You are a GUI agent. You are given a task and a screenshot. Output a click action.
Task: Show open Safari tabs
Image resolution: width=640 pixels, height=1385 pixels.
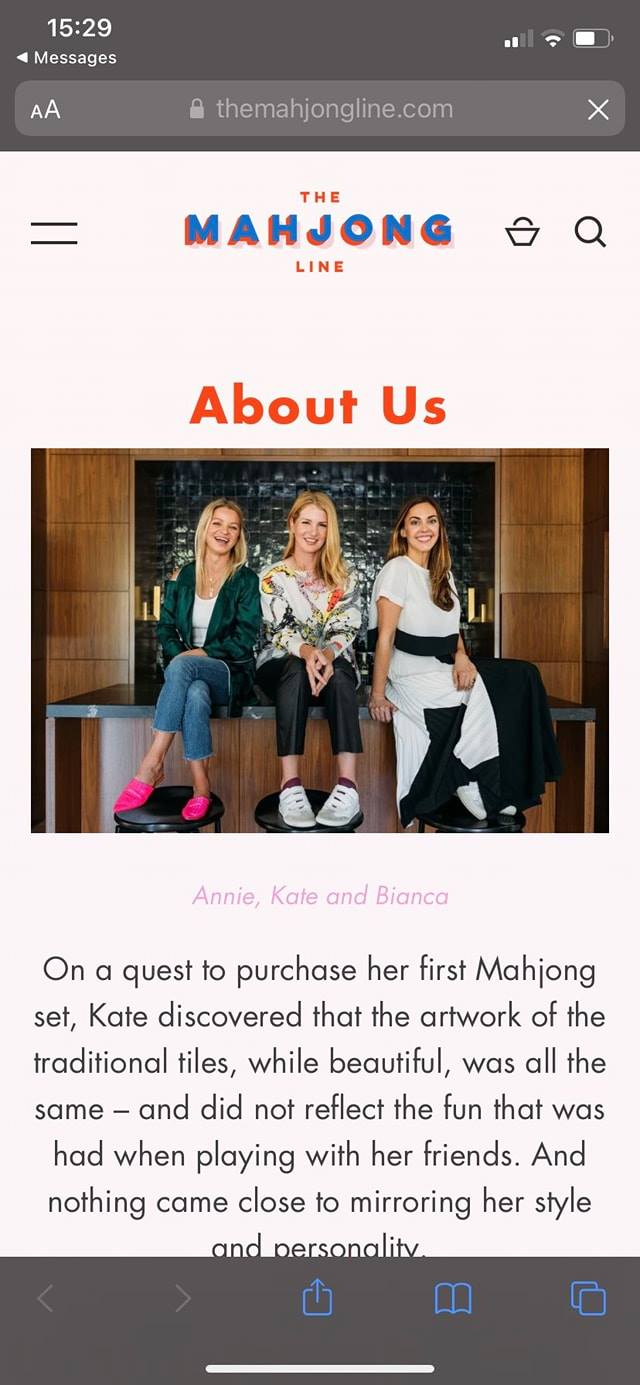588,1298
